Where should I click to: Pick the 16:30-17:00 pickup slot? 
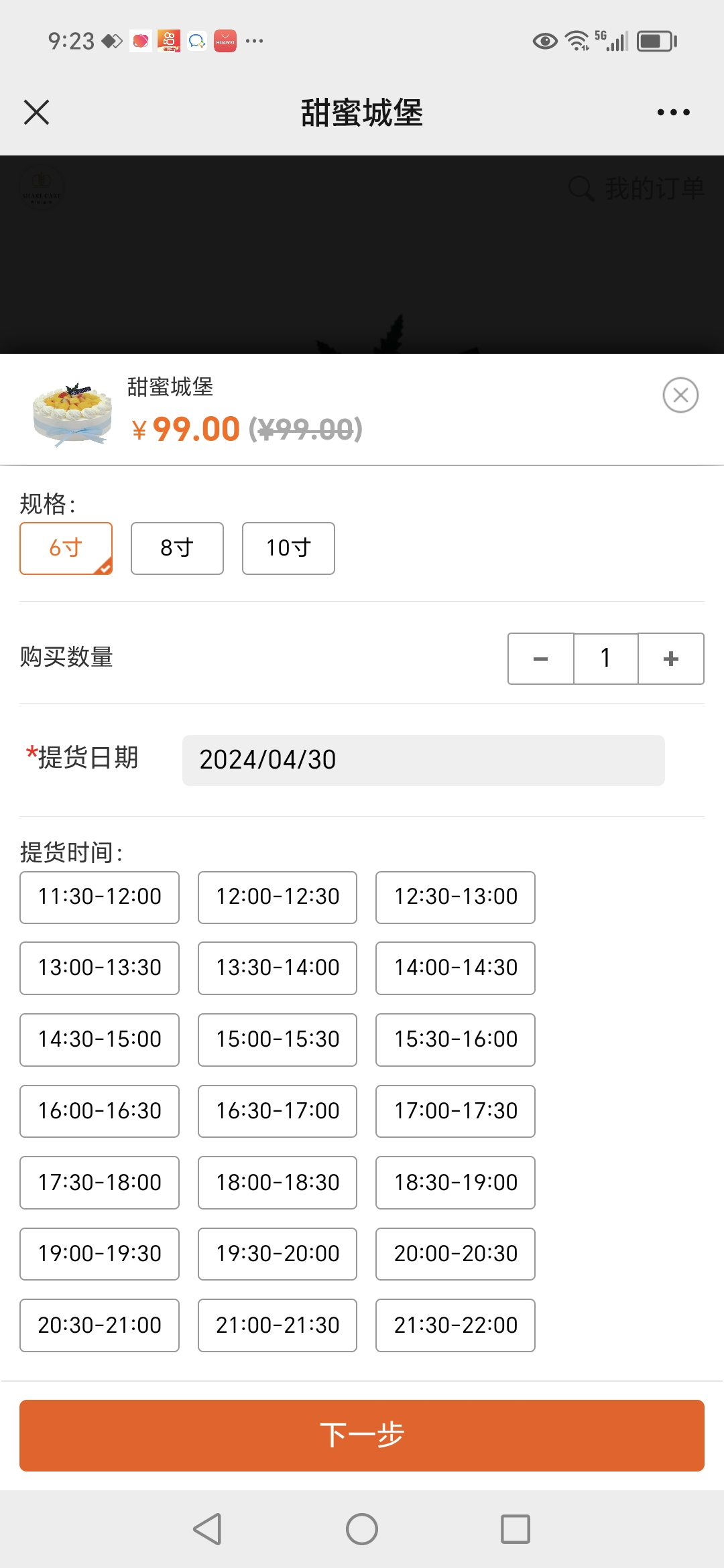tap(278, 1112)
